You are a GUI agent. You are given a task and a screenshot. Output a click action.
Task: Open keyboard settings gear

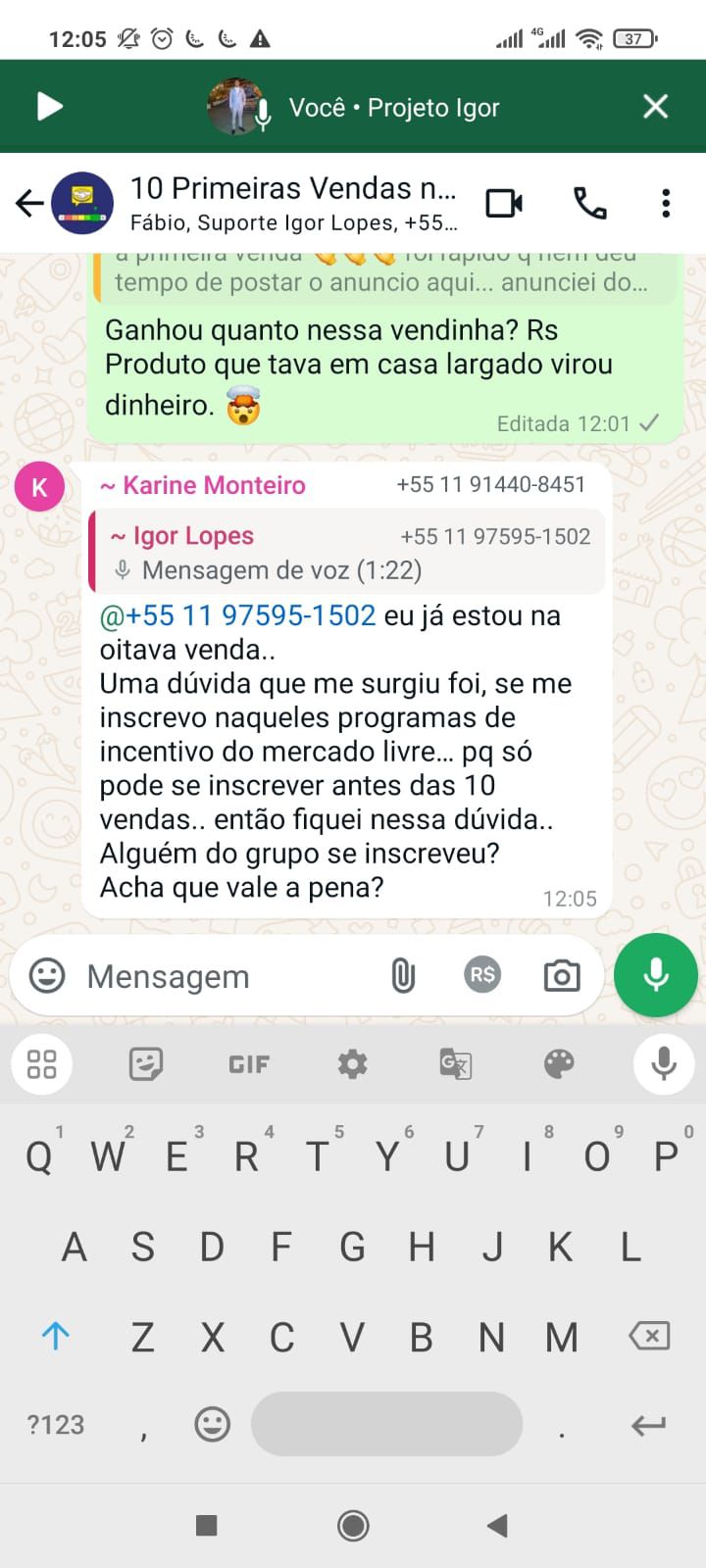(x=352, y=1064)
